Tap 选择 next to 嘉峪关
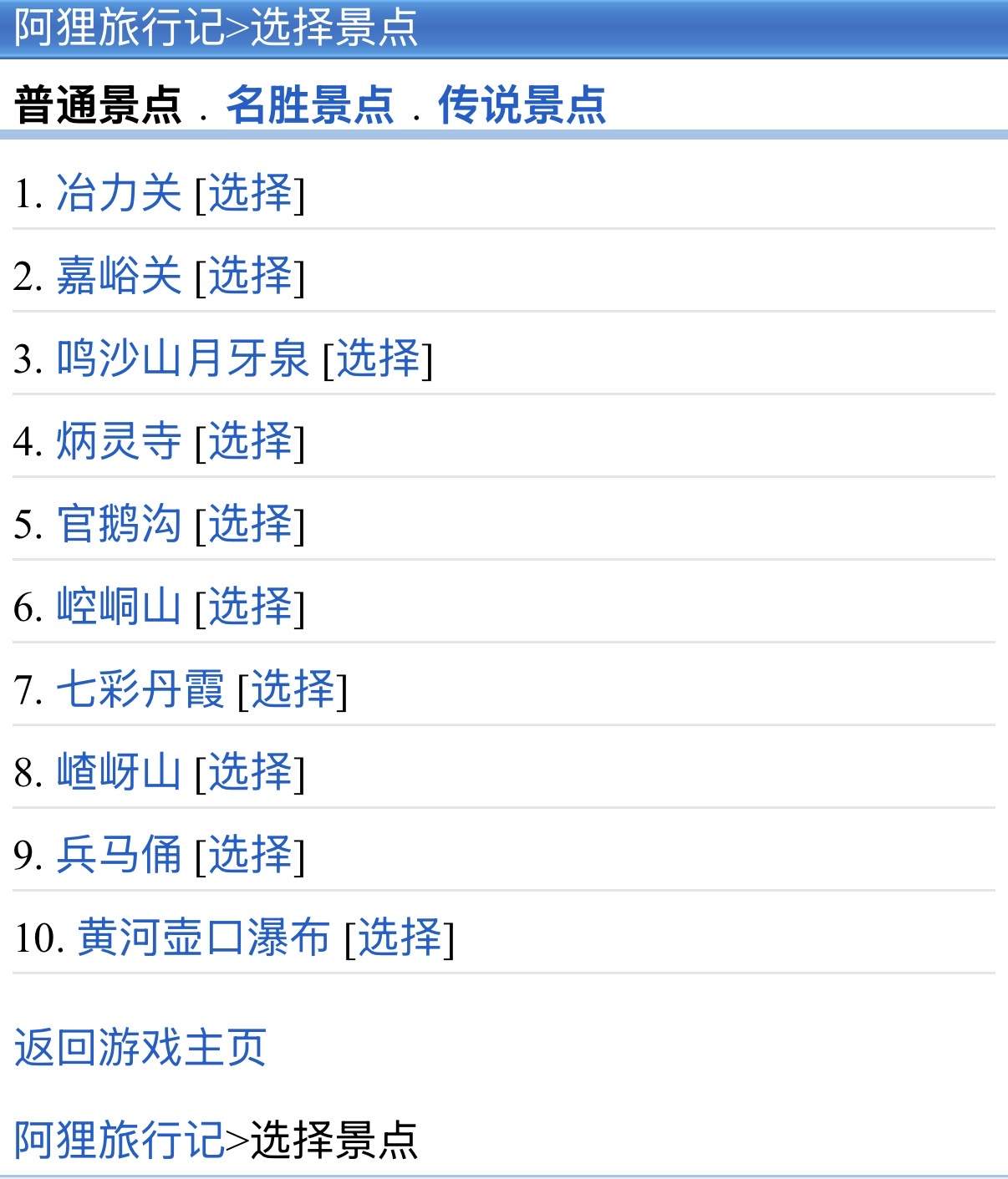 coord(250,276)
